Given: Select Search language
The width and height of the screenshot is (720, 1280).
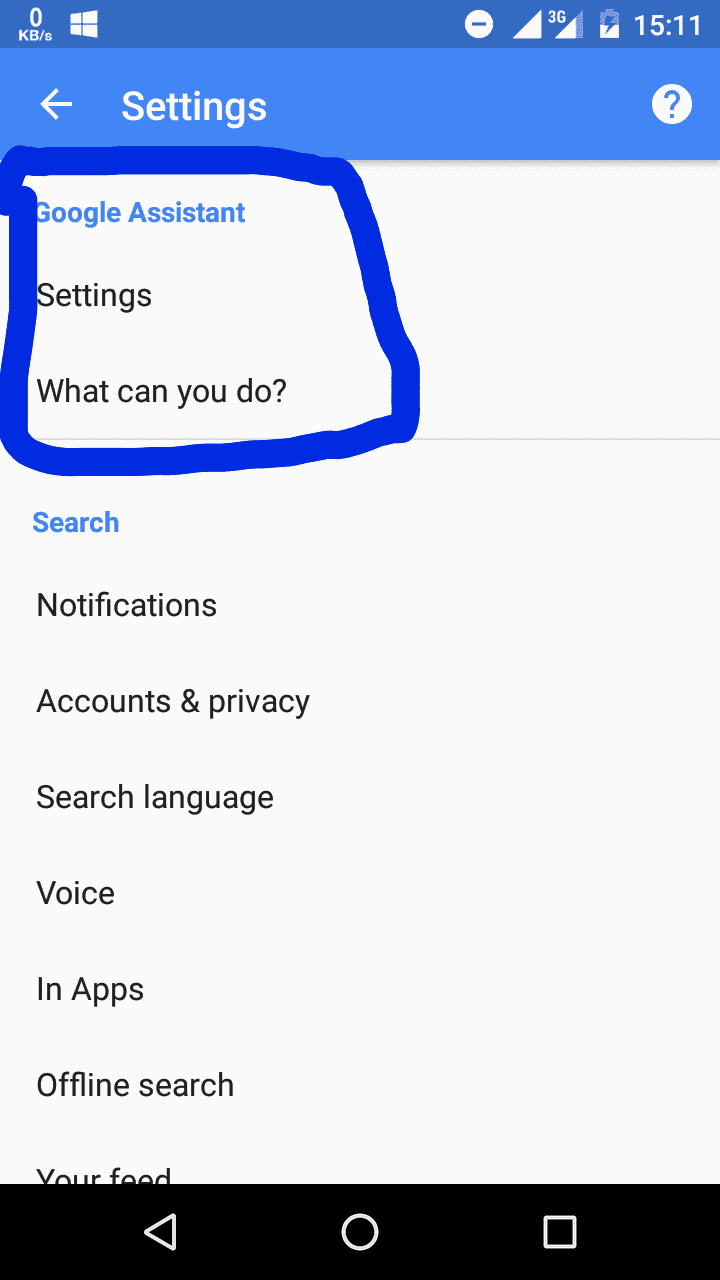Looking at the screenshot, I should (155, 796).
